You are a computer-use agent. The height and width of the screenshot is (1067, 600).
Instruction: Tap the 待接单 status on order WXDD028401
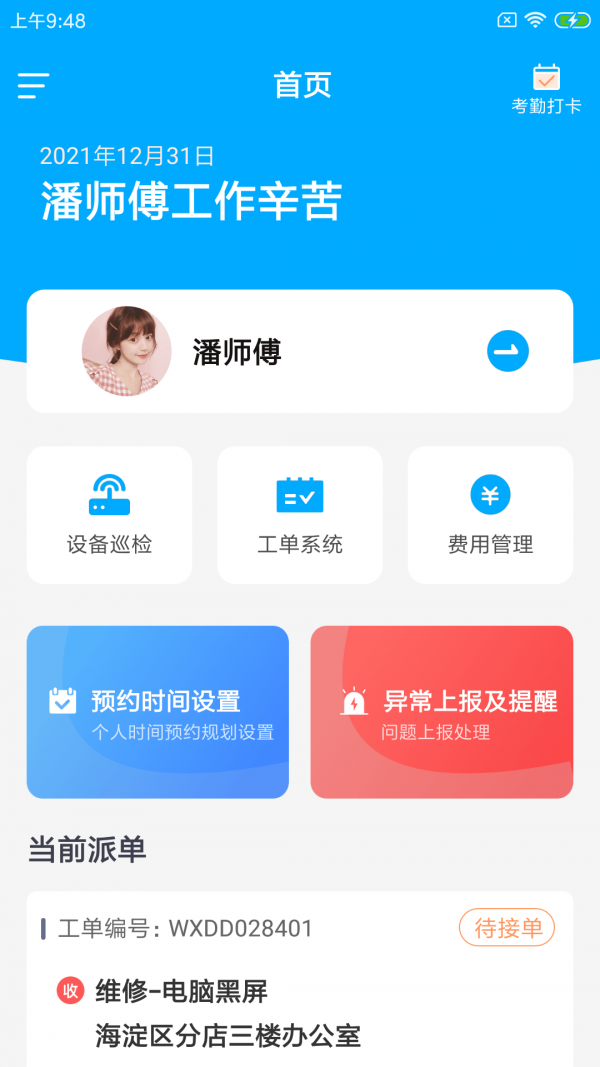coord(507,928)
